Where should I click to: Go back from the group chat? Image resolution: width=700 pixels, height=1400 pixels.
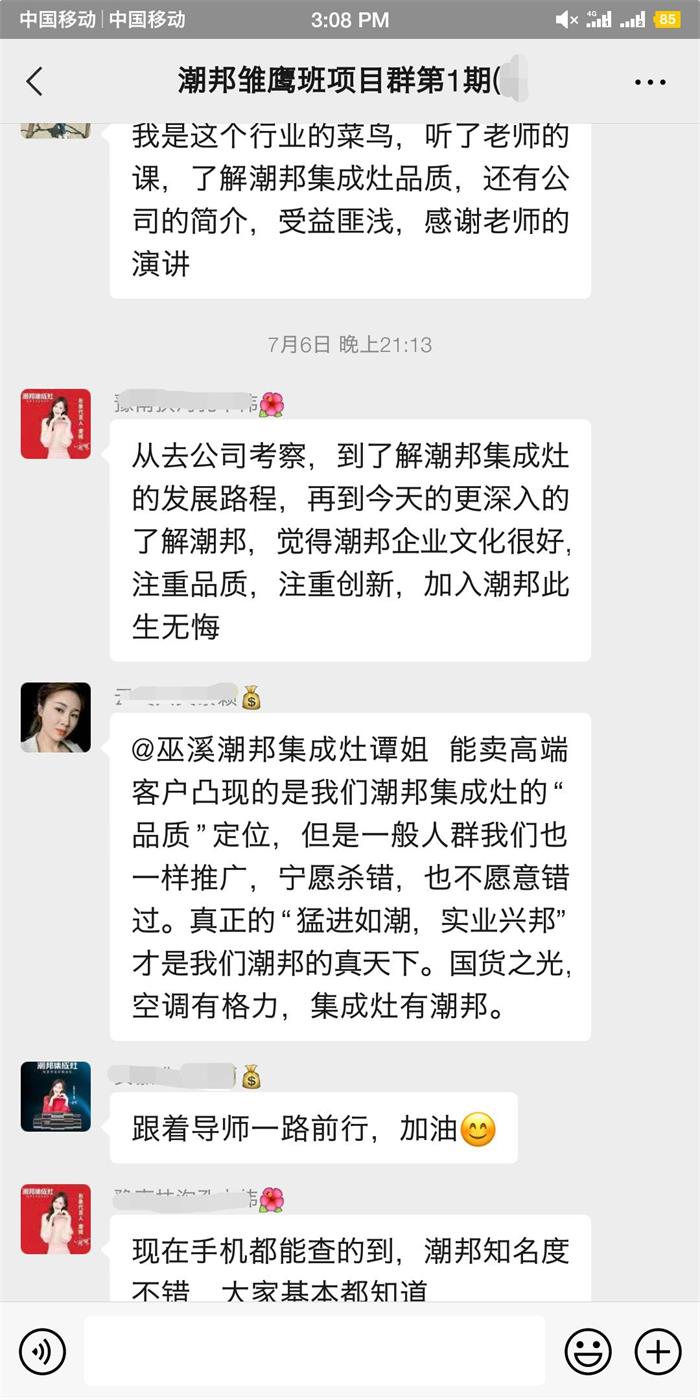point(35,82)
